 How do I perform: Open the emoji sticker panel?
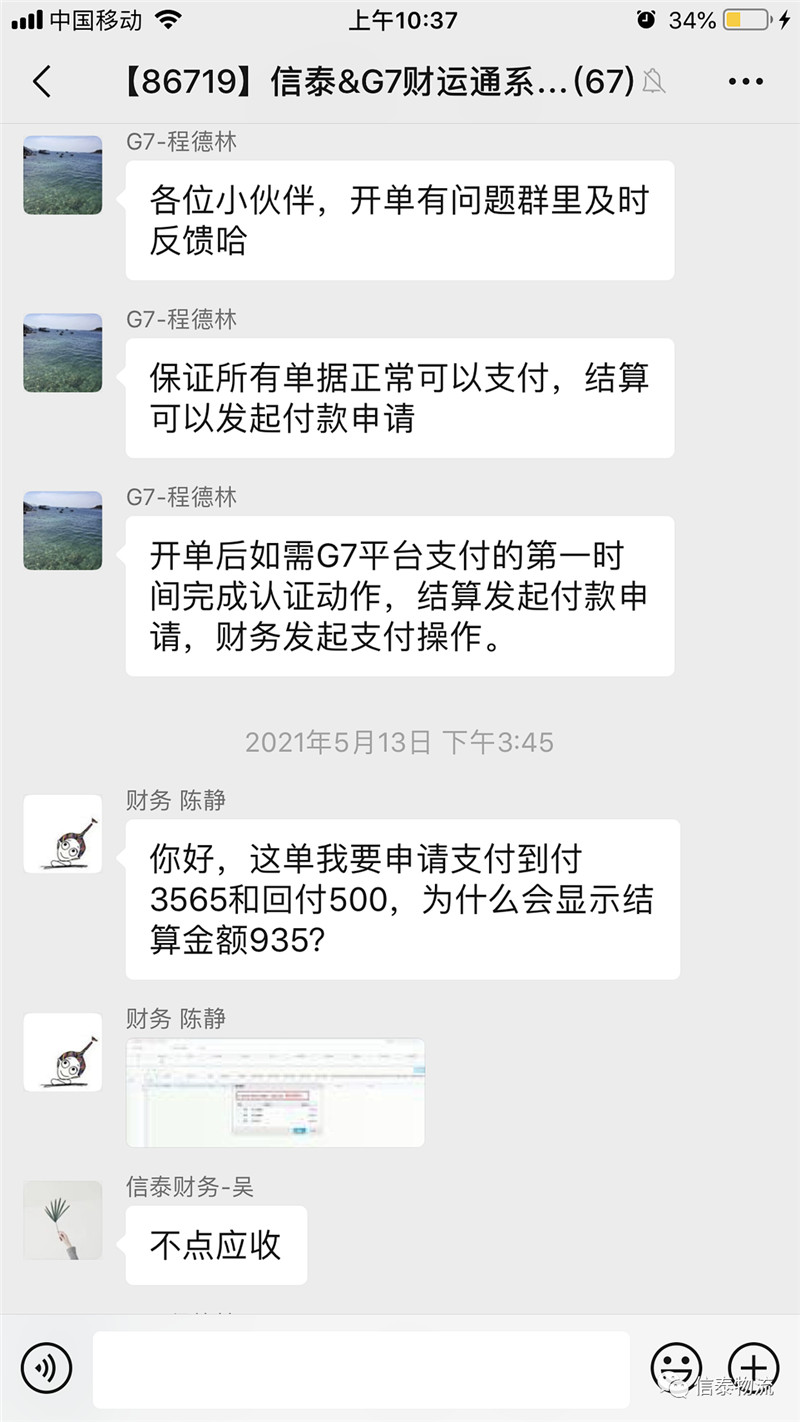(x=676, y=1367)
